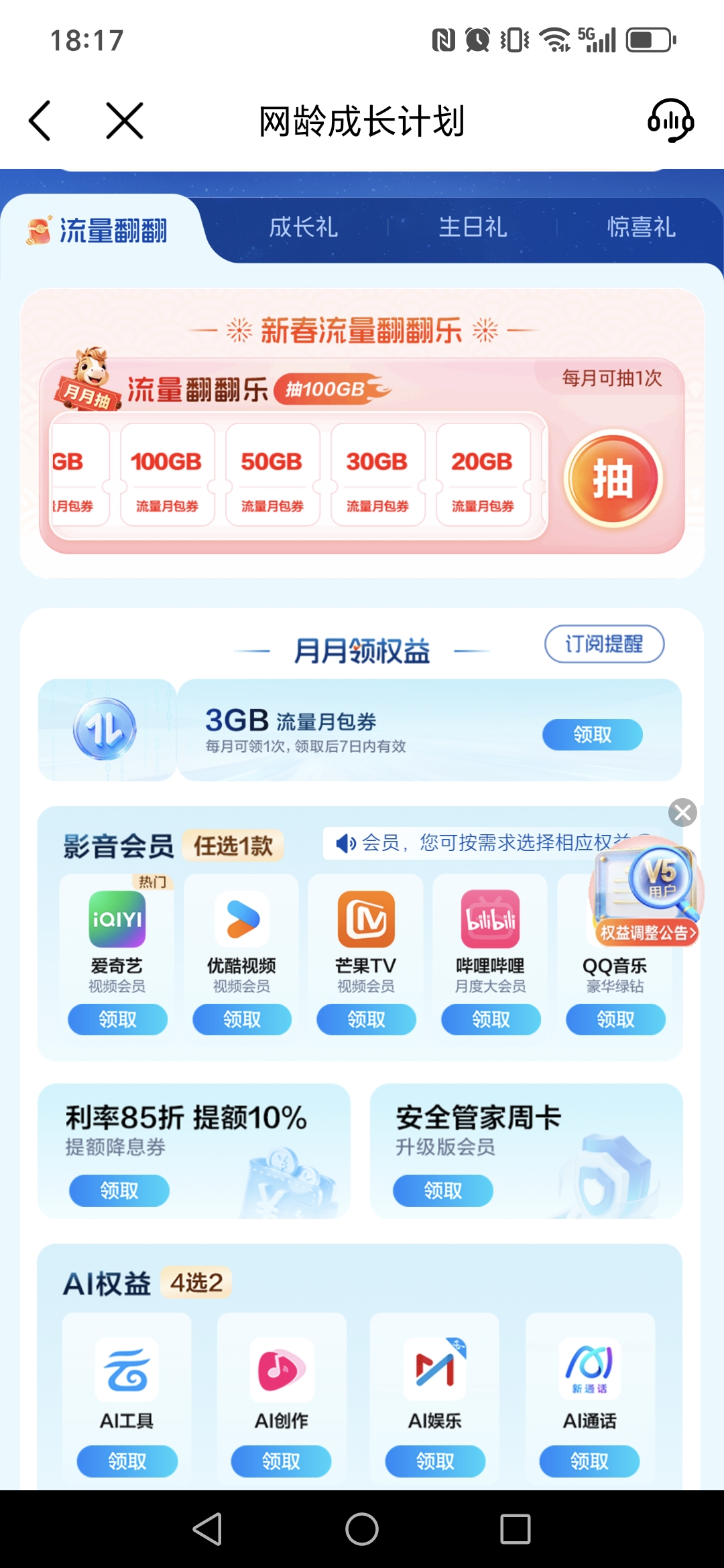The image size is (724, 1568).
Task: Claim the QQ音乐 豪华绿钻 benefit
Action: point(615,1019)
